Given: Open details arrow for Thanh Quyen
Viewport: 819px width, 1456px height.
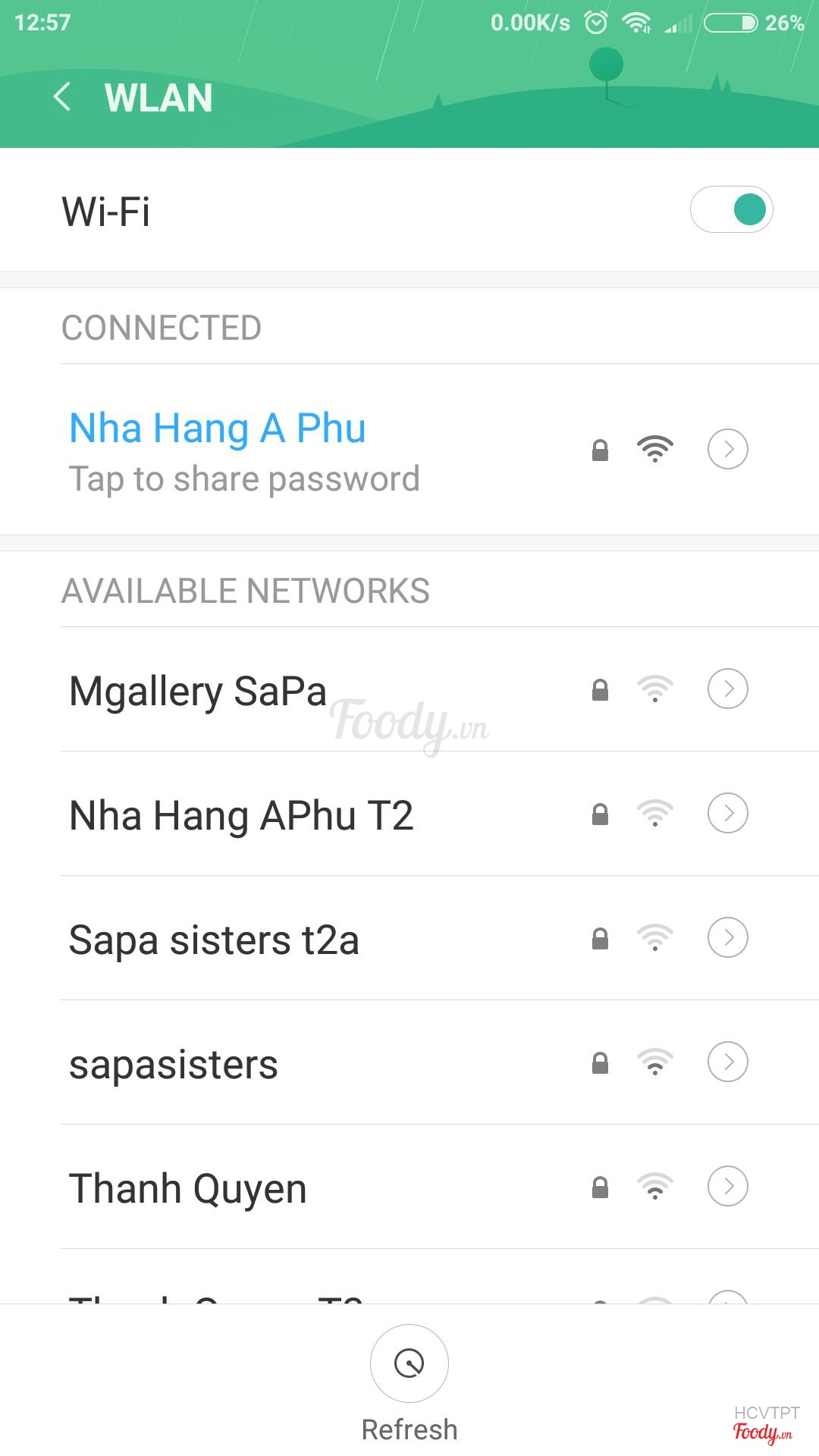Looking at the screenshot, I should point(727,1186).
